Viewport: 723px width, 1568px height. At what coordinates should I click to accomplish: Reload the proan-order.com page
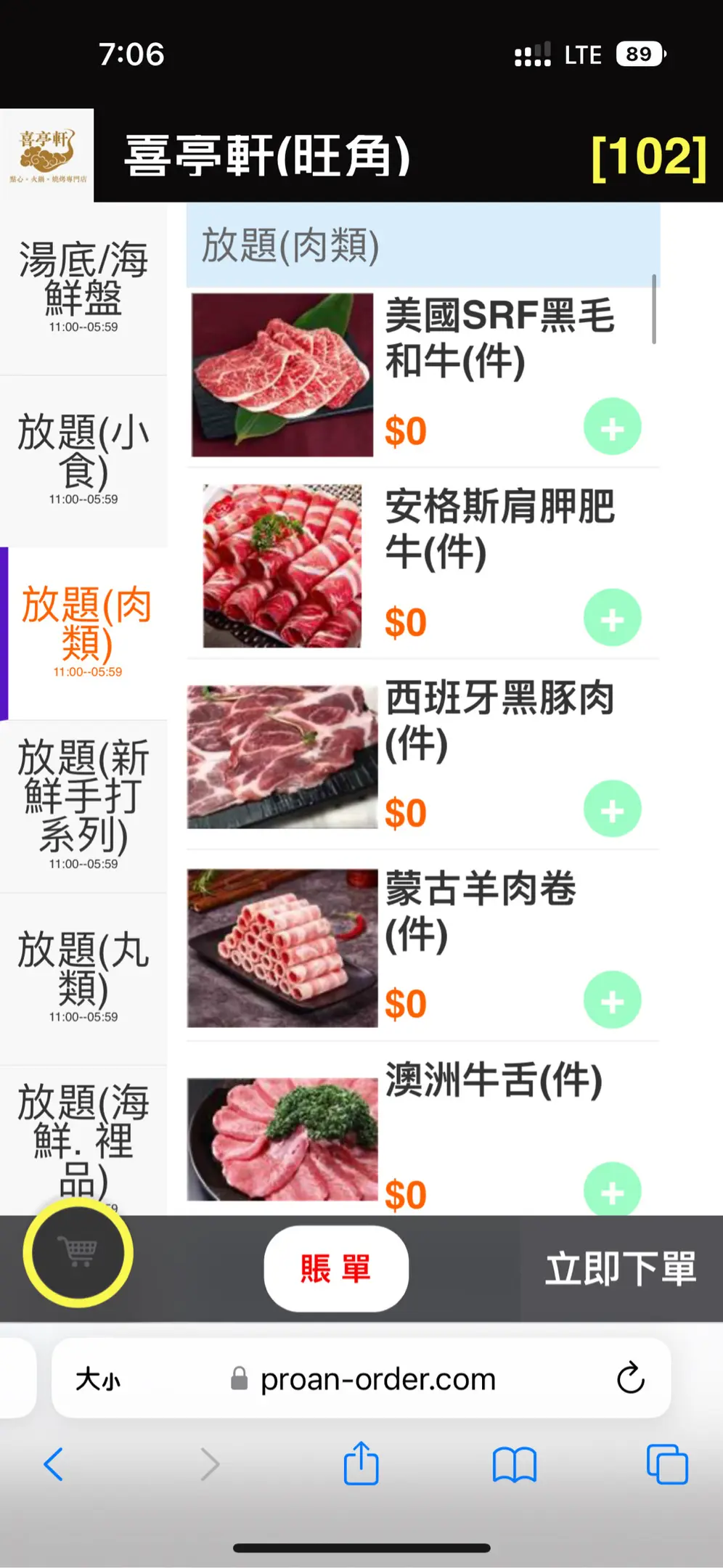click(630, 1378)
